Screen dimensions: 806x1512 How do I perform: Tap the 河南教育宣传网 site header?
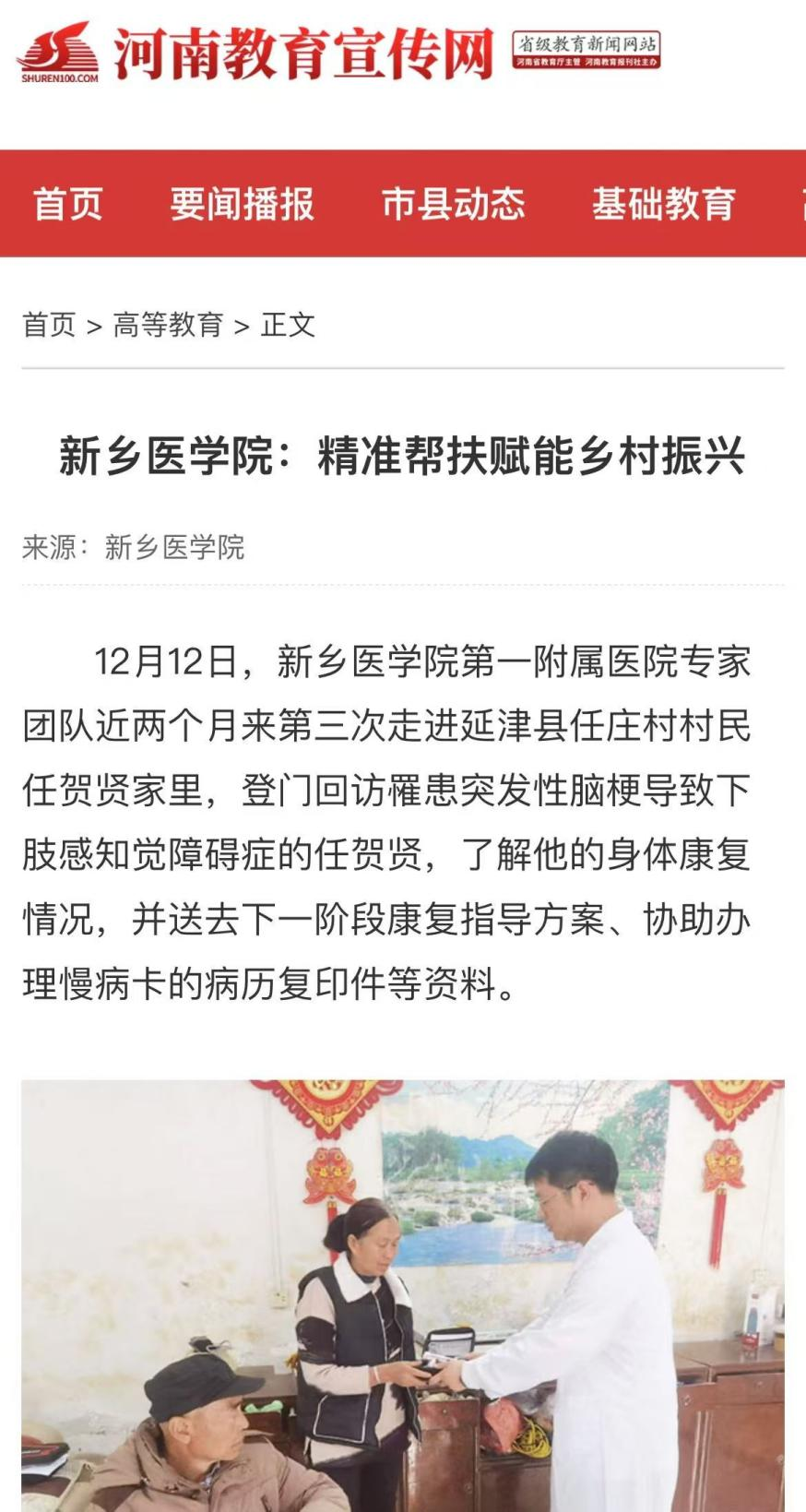304,54
